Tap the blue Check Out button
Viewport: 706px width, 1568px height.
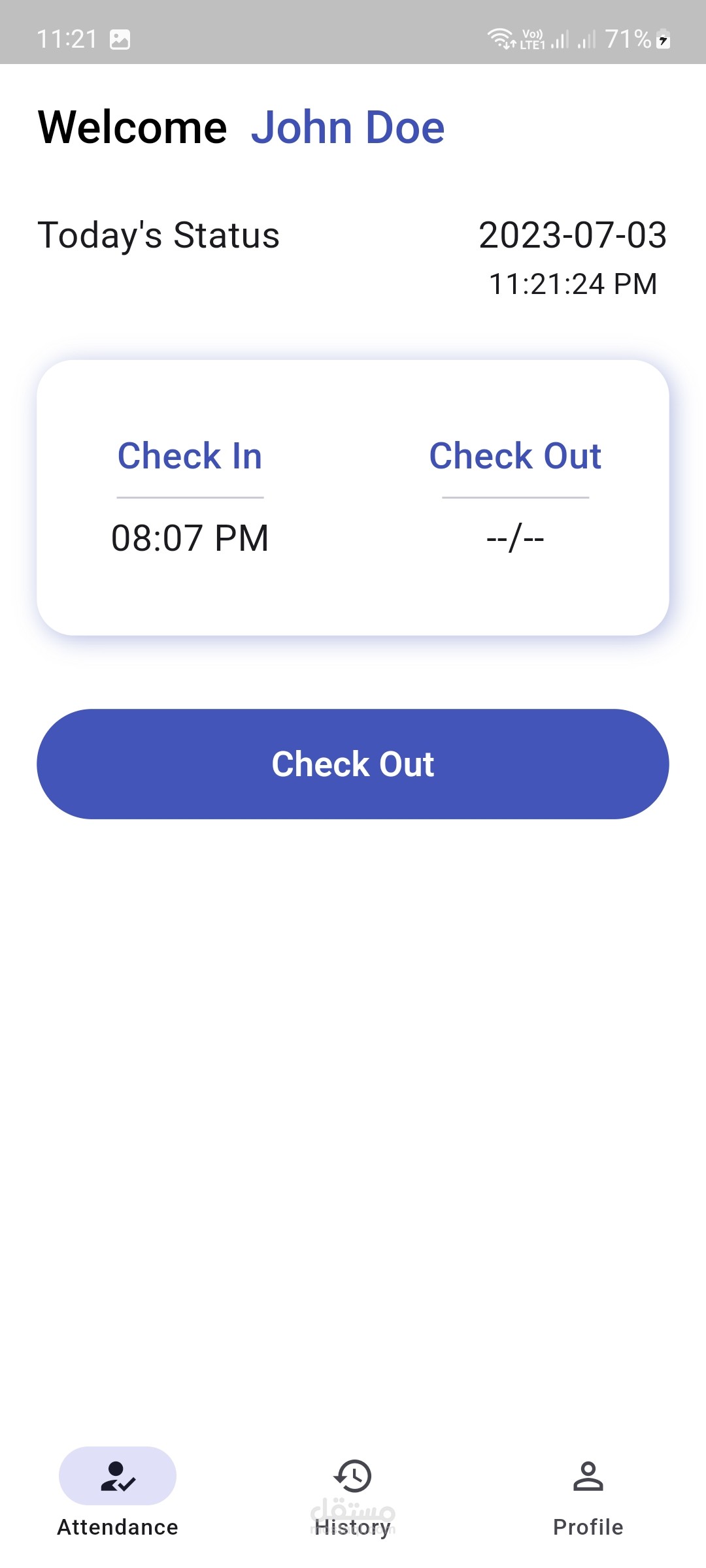(353, 764)
